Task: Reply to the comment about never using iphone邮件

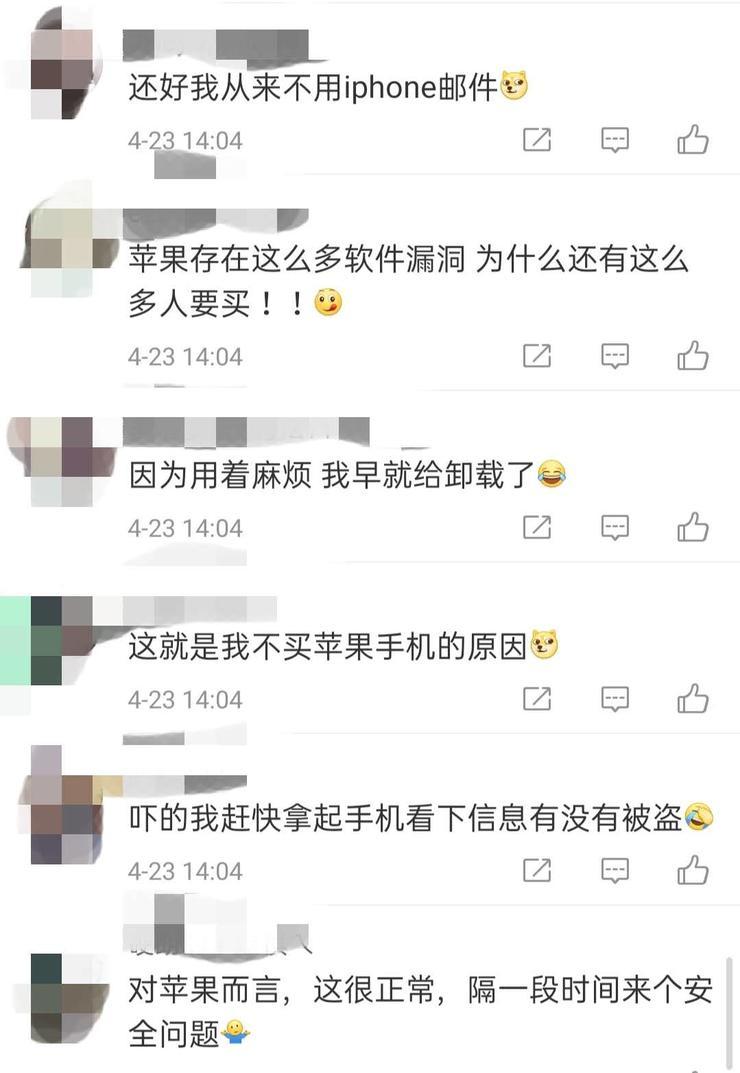Action: 615,140
